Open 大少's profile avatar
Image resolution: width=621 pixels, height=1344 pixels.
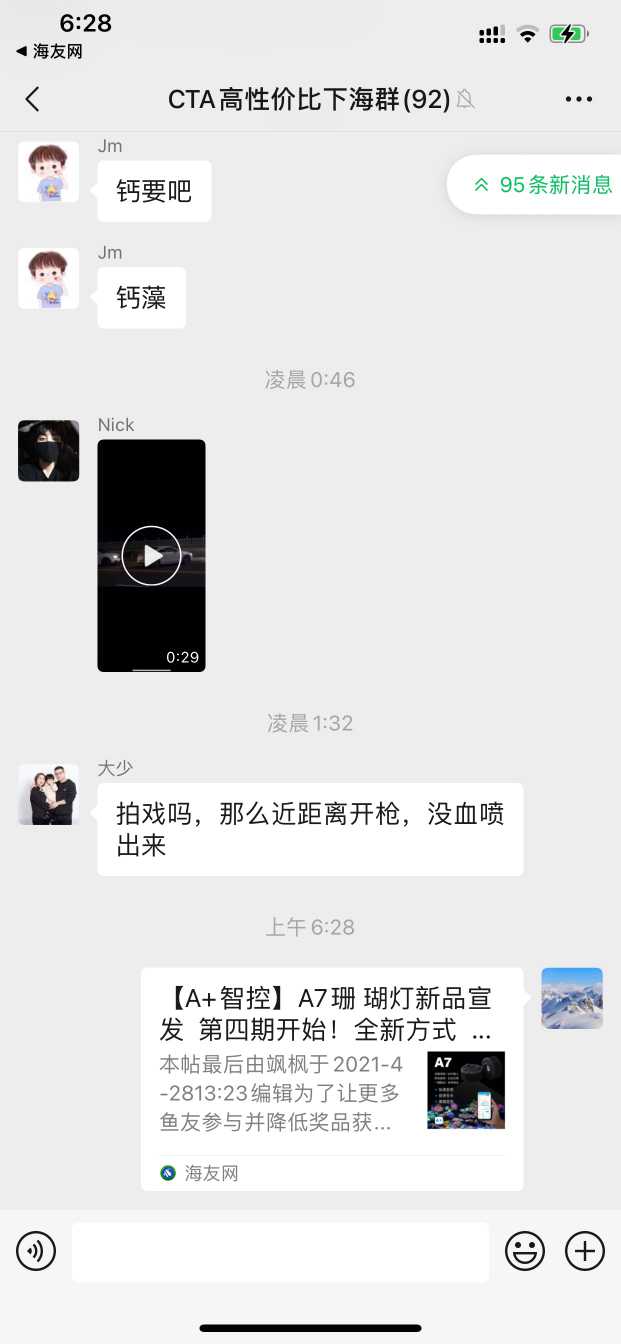[48, 794]
